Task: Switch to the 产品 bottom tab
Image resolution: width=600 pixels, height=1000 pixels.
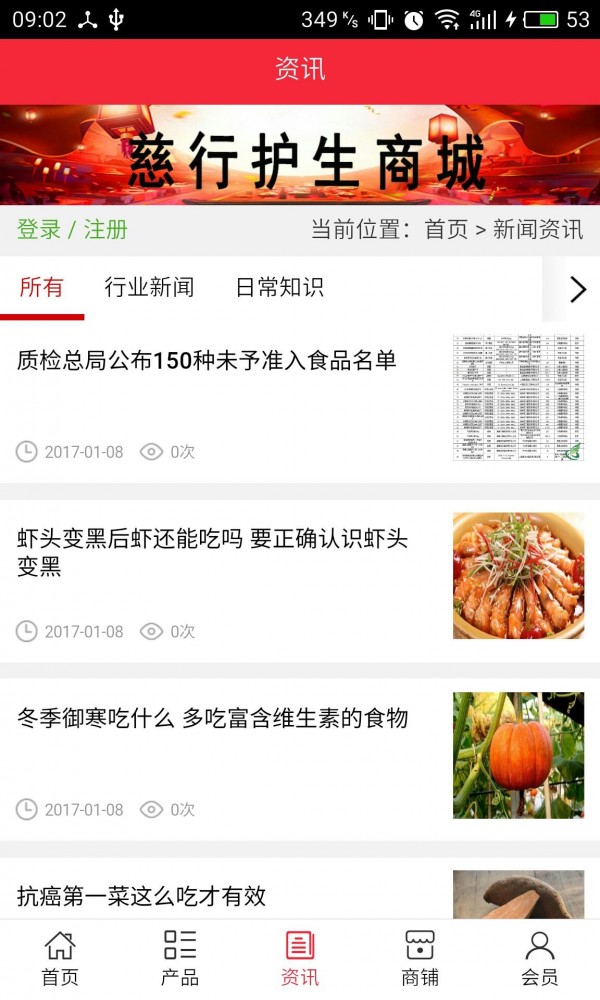Action: pyautogui.click(x=180, y=959)
